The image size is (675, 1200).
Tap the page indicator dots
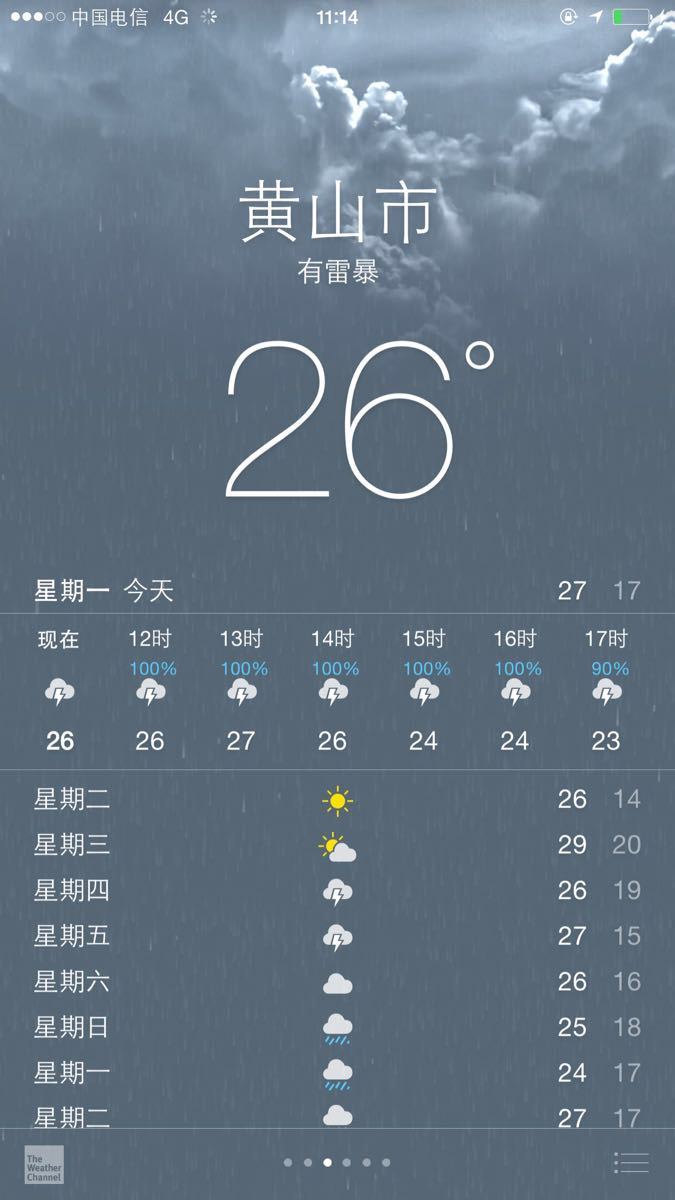(x=337, y=1163)
